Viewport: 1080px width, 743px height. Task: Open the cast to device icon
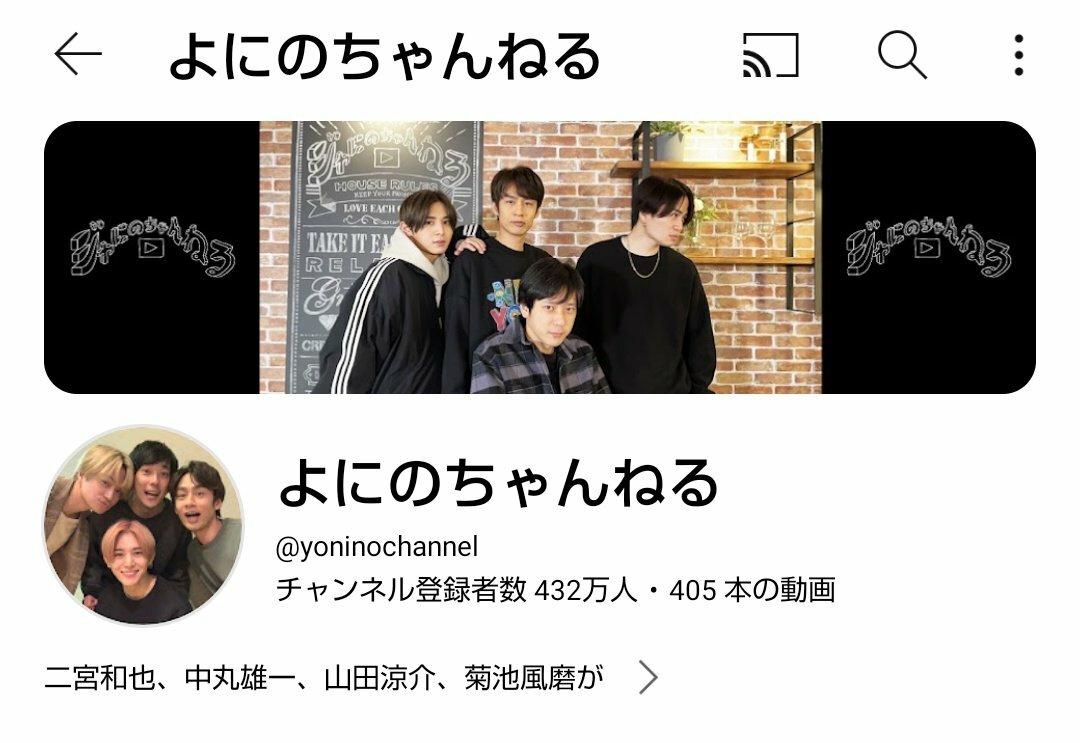click(770, 56)
